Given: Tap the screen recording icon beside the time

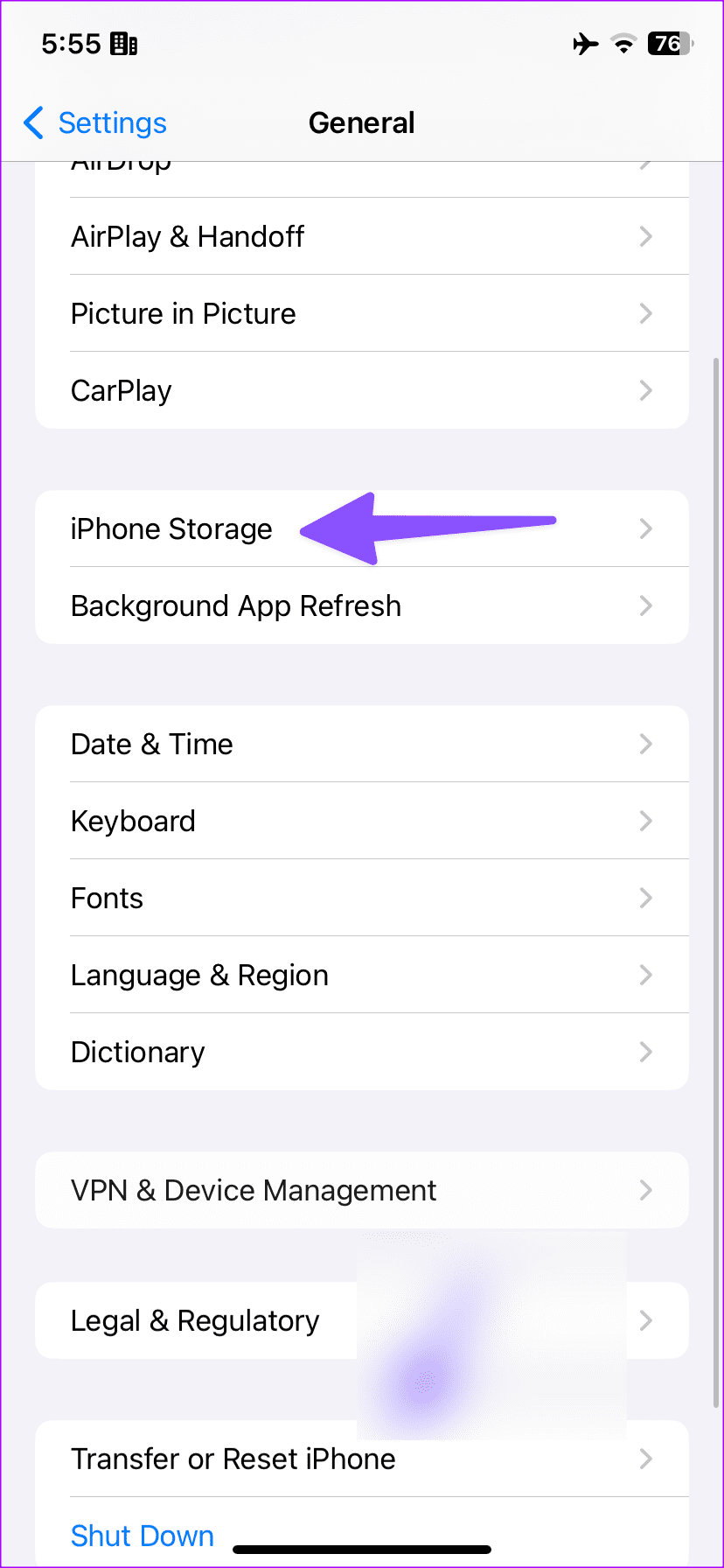Looking at the screenshot, I should pos(124,43).
